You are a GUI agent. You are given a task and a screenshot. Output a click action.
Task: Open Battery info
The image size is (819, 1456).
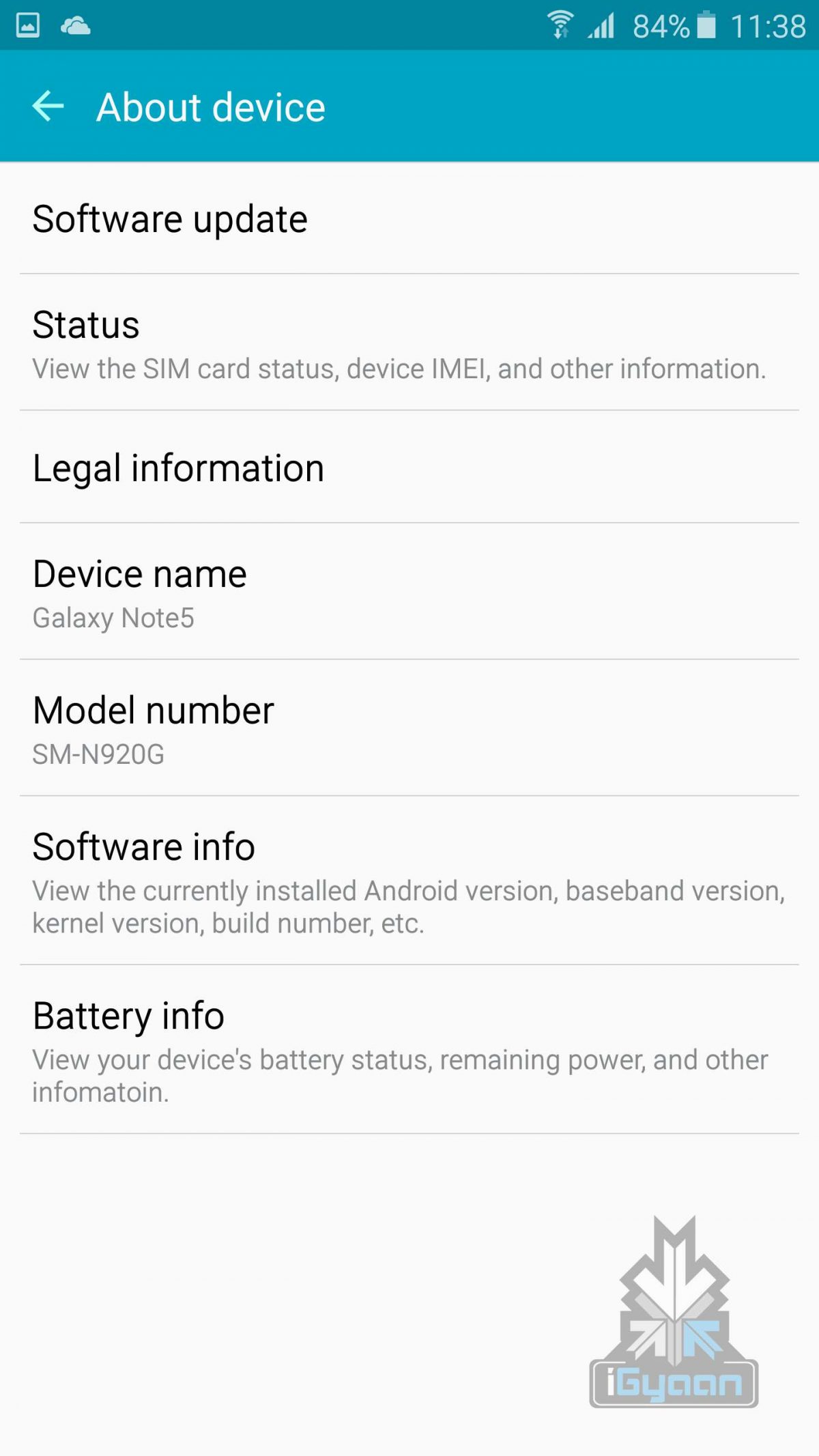[x=409, y=1051]
